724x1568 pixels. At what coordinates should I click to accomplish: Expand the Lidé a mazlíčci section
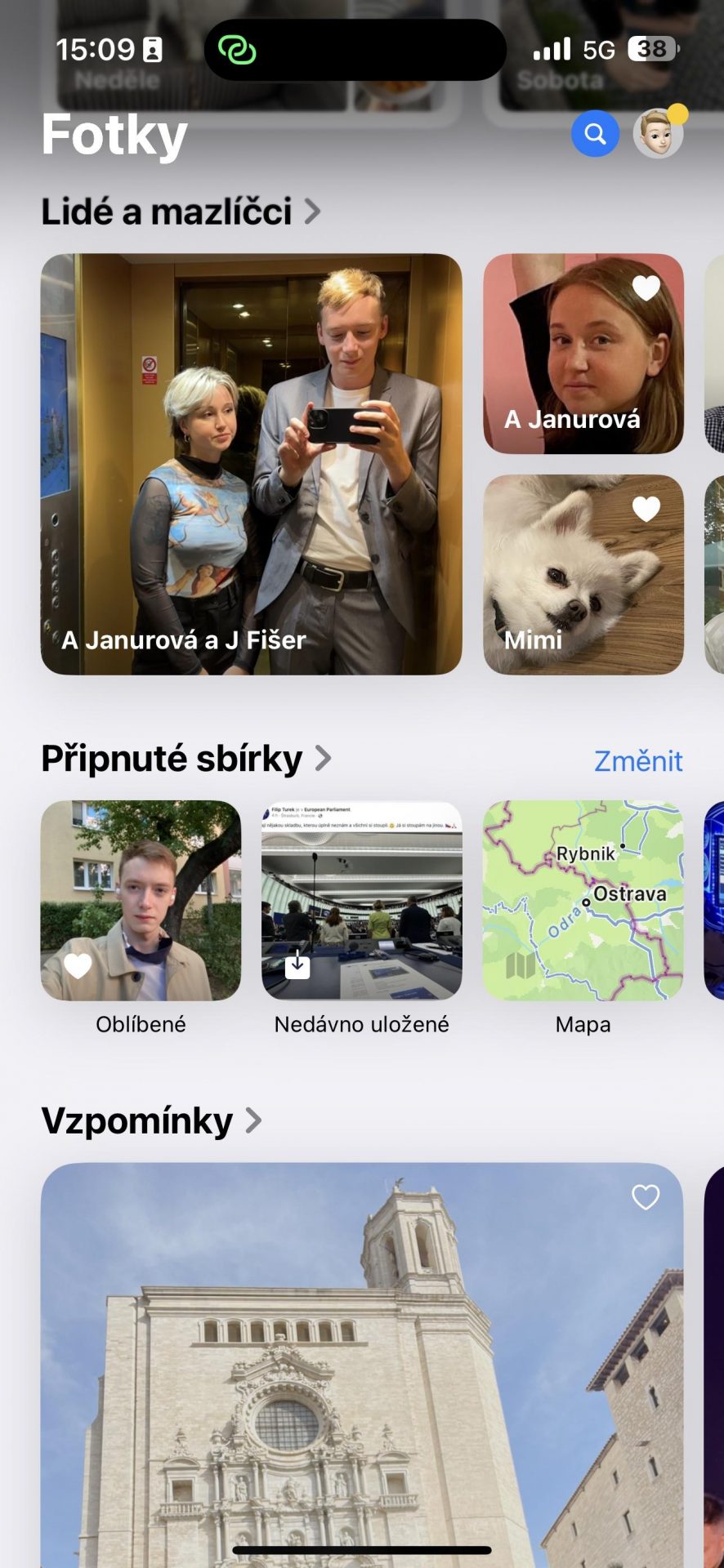[181, 212]
